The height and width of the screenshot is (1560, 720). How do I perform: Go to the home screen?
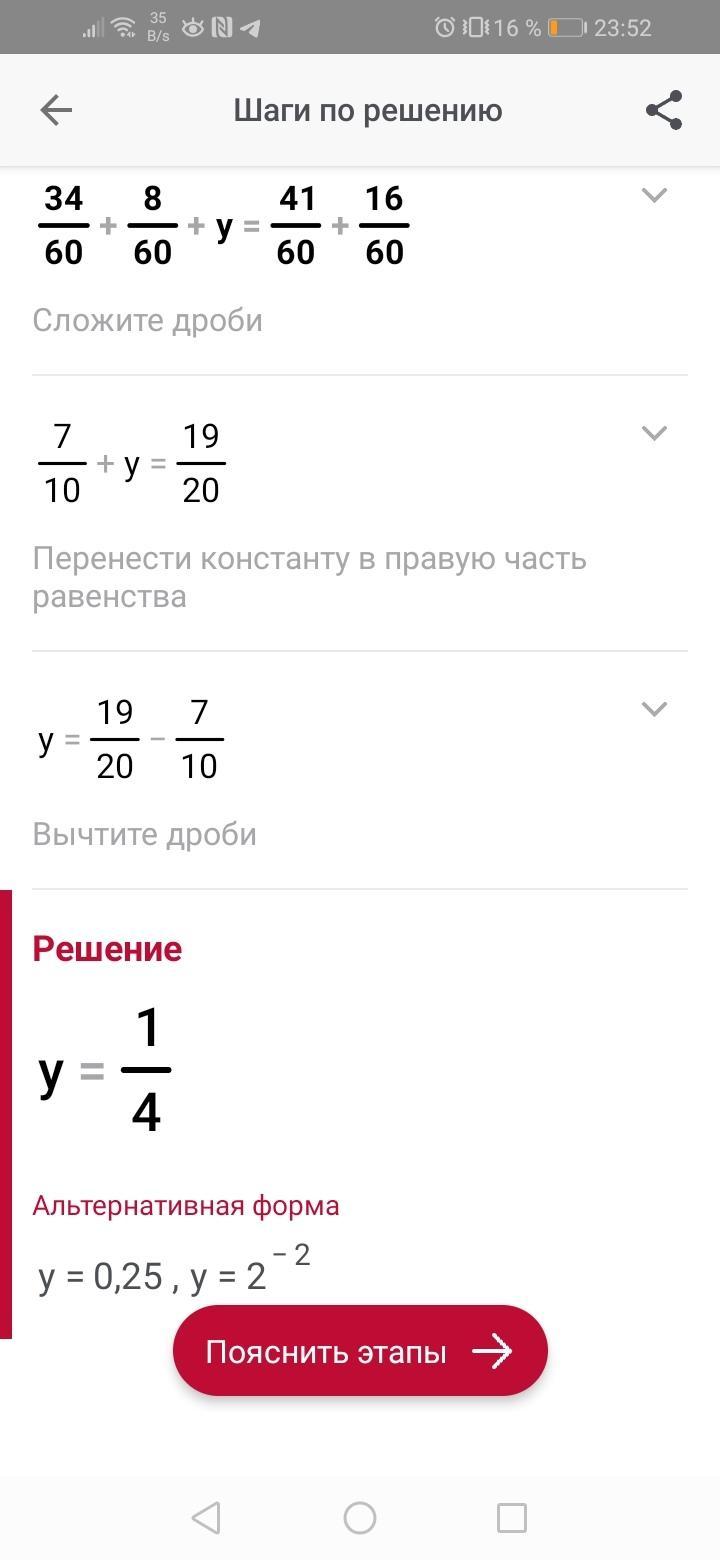360,1518
